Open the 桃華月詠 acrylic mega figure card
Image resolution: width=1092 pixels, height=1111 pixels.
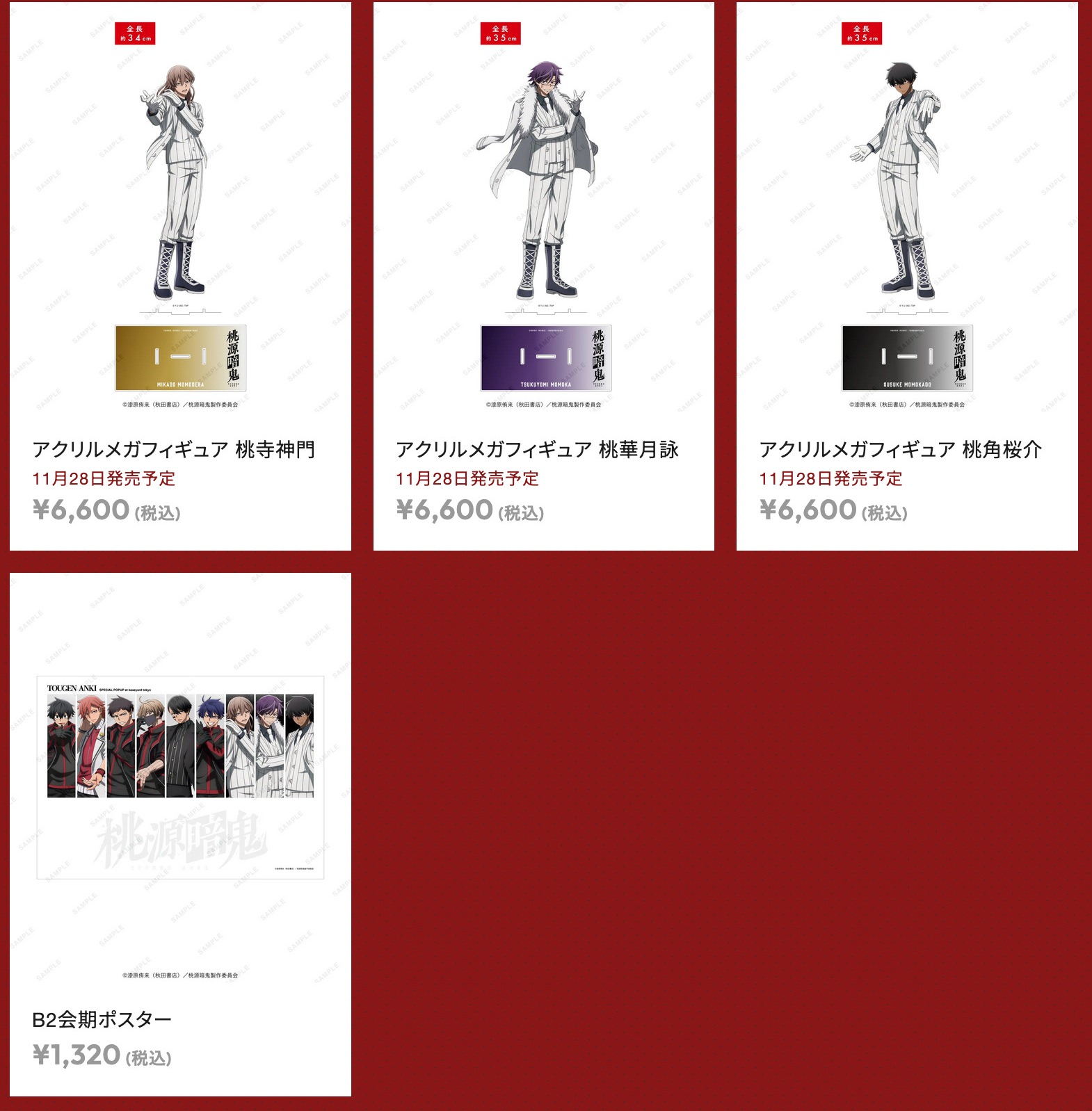pos(543,276)
